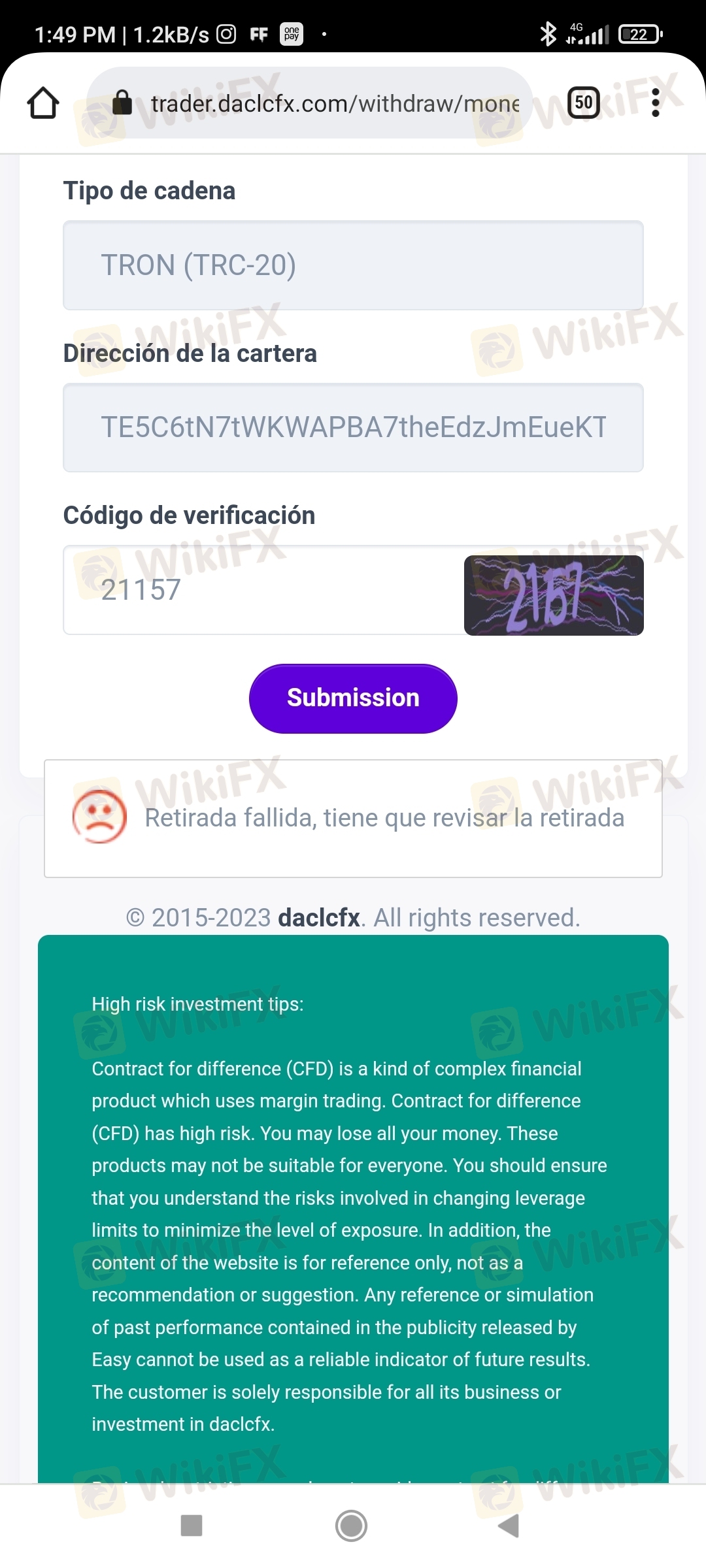Tap the URL address bar

pyautogui.click(x=333, y=103)
